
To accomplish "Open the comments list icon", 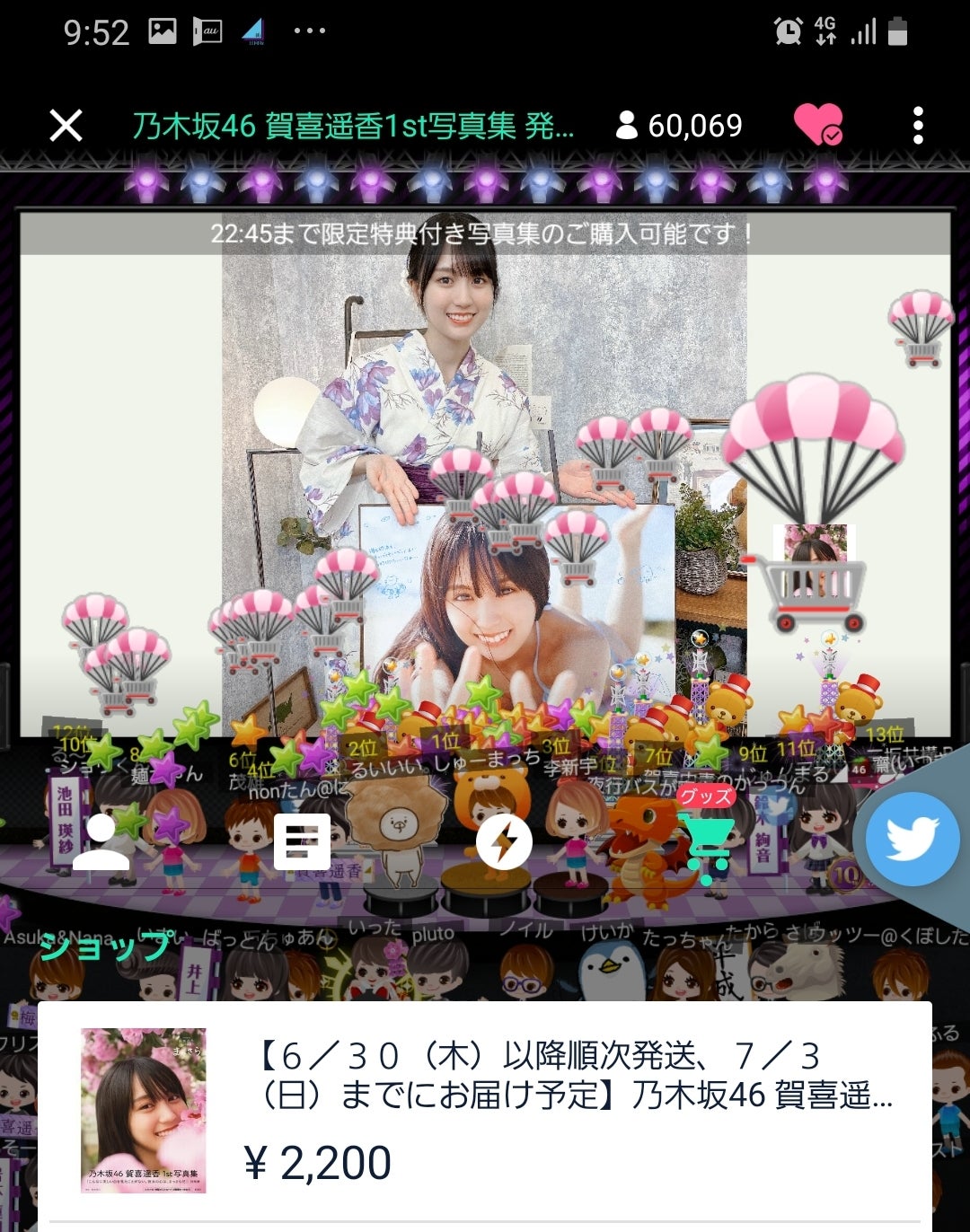I will point(302,842).
